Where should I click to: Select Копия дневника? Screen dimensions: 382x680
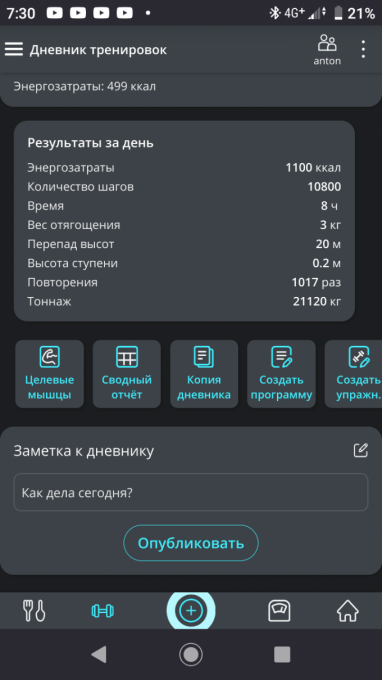click(204, 374)
